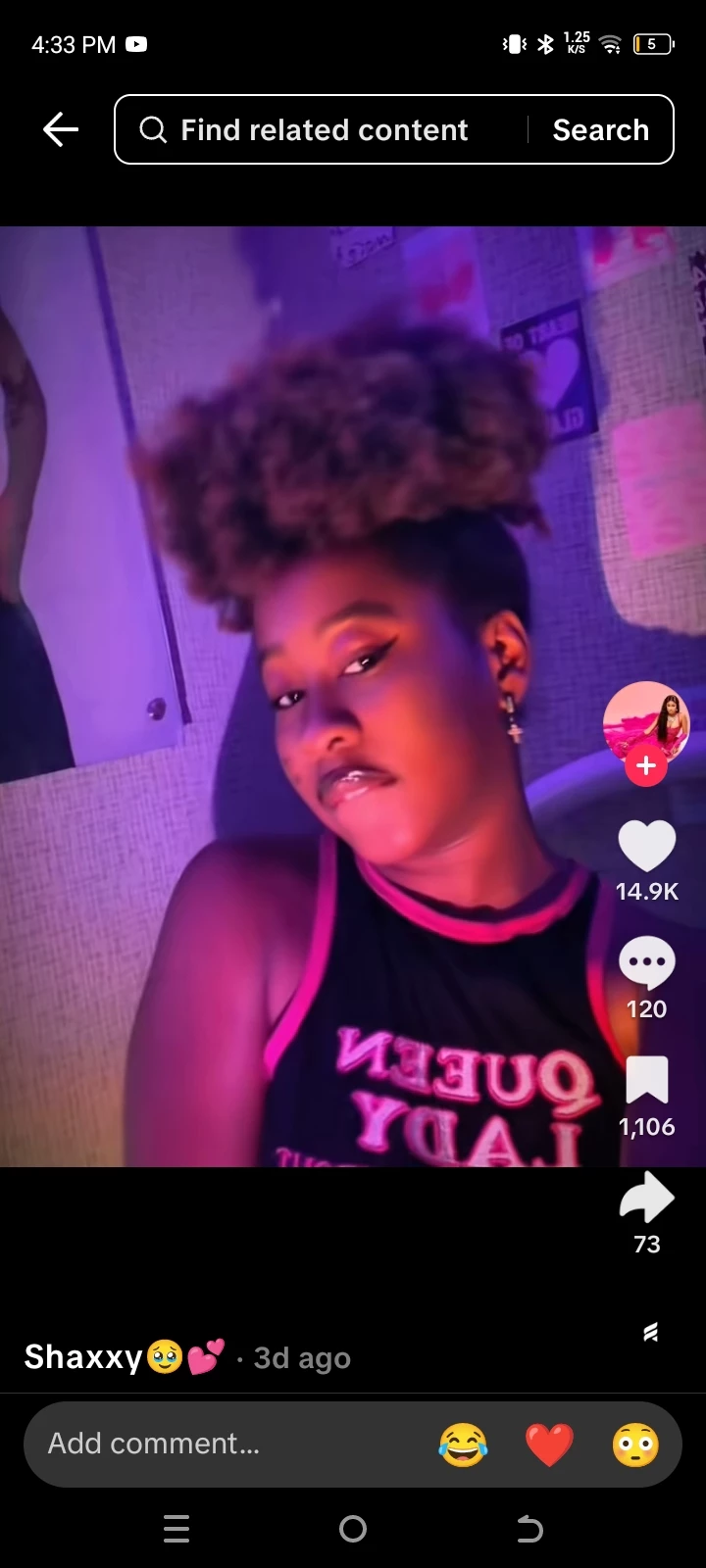This screenshot has width=706, height=1568.
Task: Follow the creator with the plus badge
Action: [646, 766]
